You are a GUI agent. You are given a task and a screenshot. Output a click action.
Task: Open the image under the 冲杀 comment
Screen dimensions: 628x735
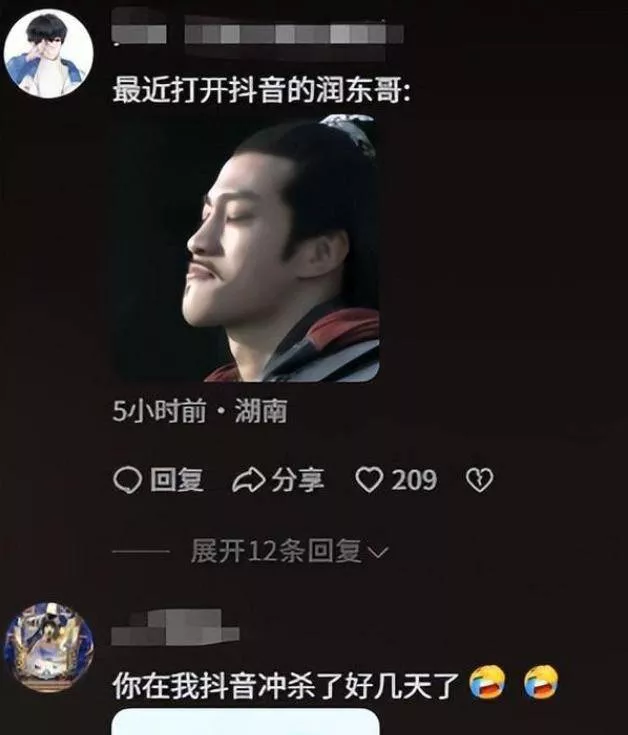tap(246, 722)
